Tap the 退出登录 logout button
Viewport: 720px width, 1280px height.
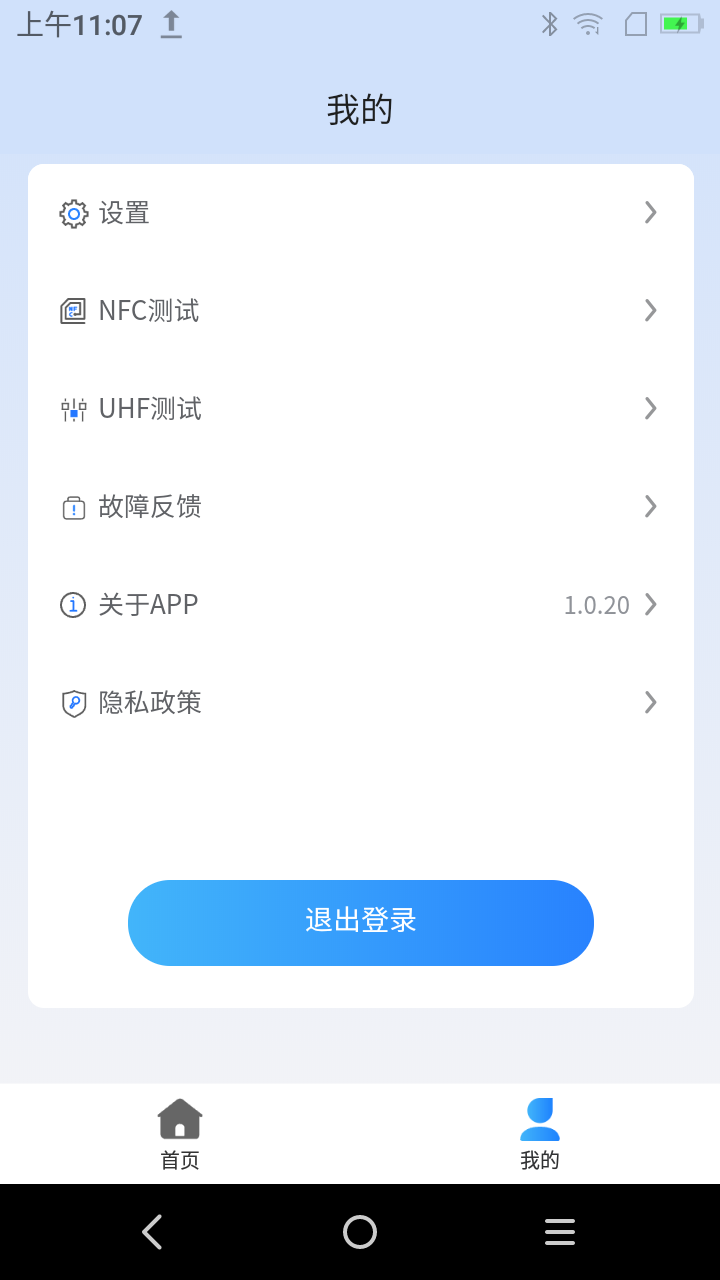point(360,922)
